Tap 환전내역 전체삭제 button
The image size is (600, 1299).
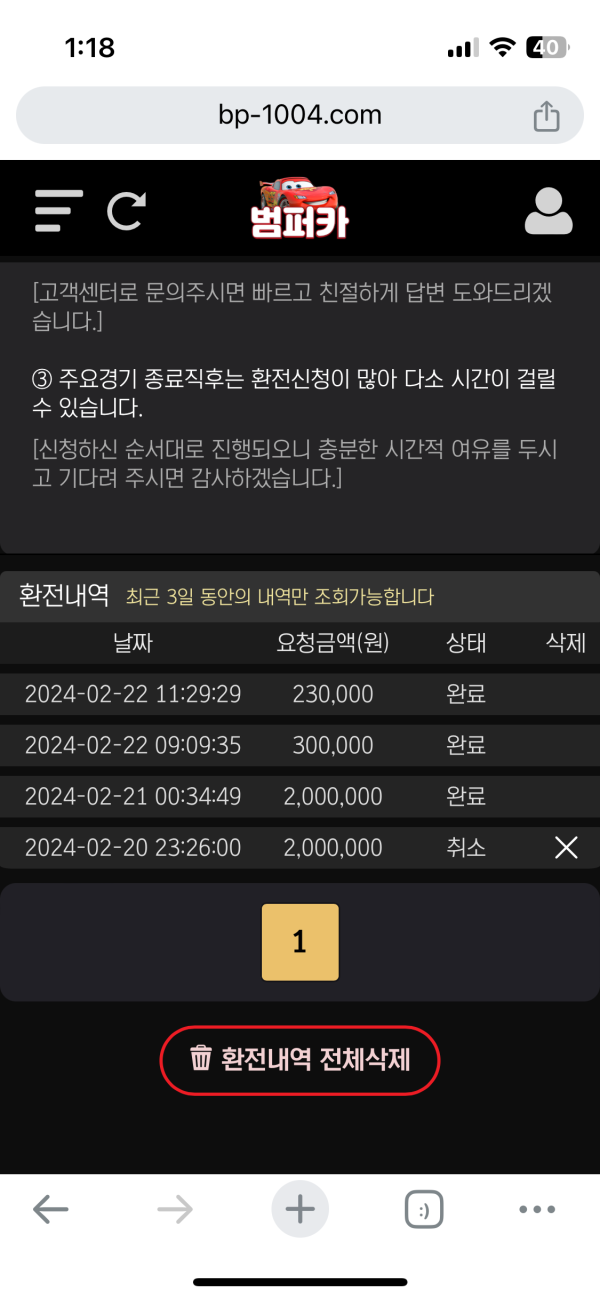click(300, 1059)
